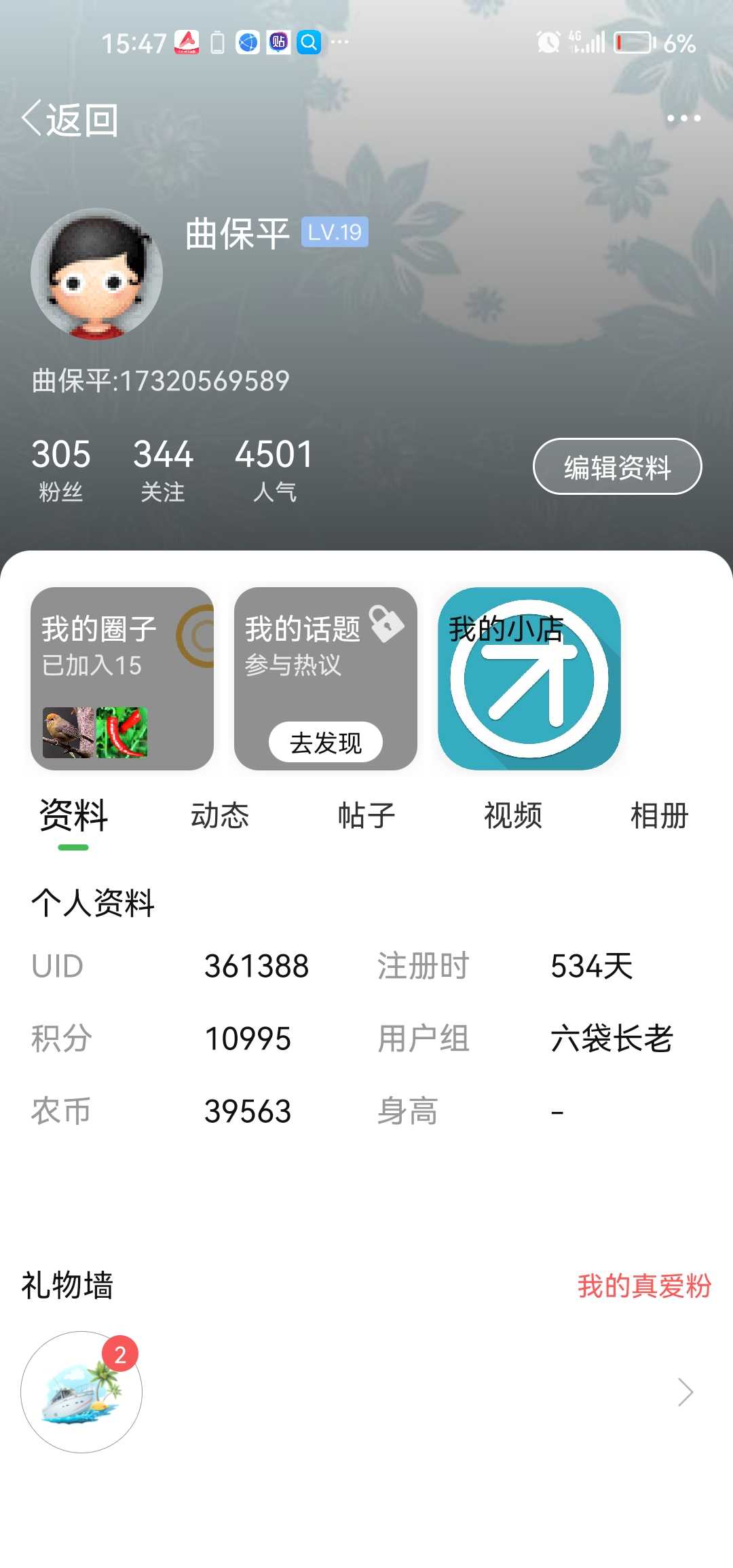
Task: Open the three-dot overflow menu
Action: pos(683,118)
